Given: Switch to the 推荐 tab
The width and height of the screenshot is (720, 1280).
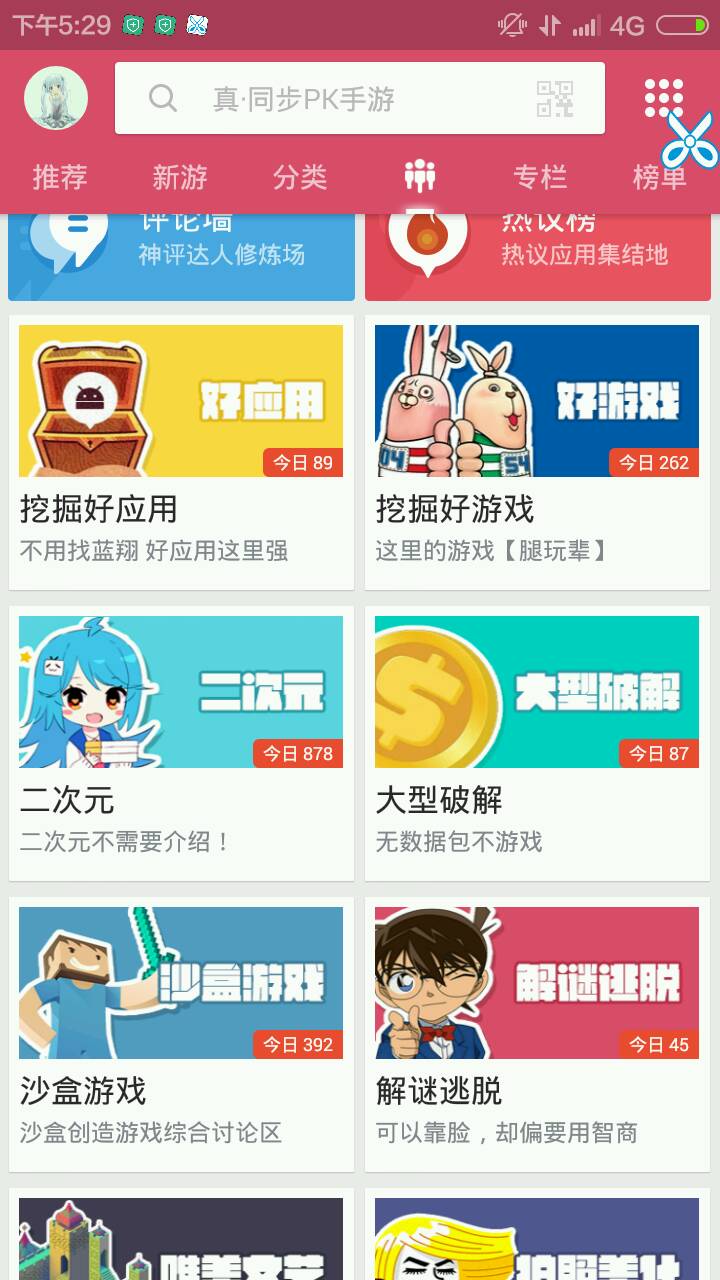Looking at the screenshot, I should pos(60,177).
